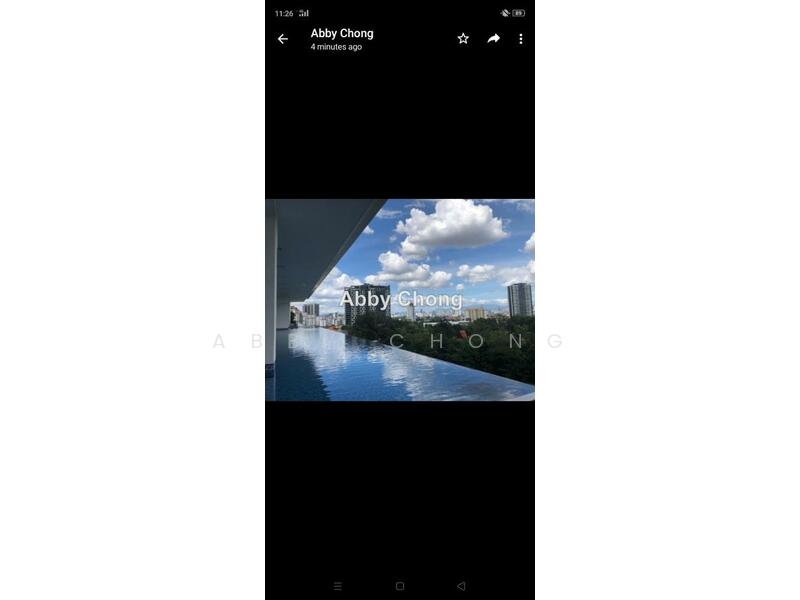Forward the photo using the arrow icon
The height and width of the screenshot is (600, 800).
[493, 39]
